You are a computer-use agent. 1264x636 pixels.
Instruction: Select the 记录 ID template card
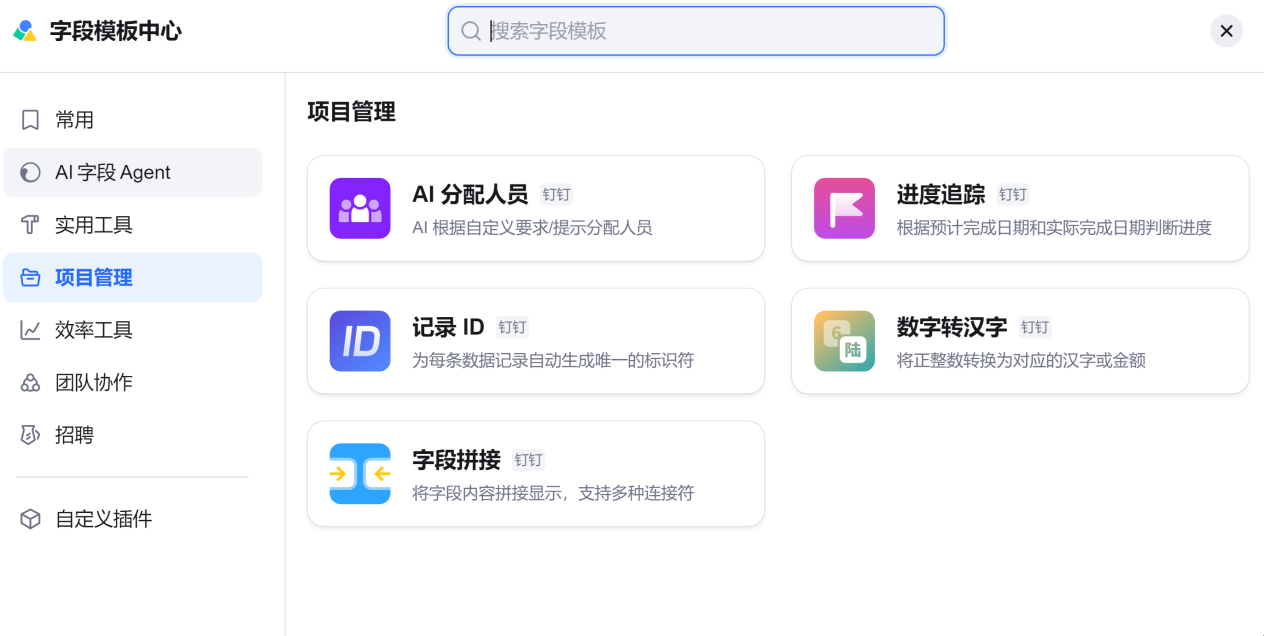(x=535, y=341)
